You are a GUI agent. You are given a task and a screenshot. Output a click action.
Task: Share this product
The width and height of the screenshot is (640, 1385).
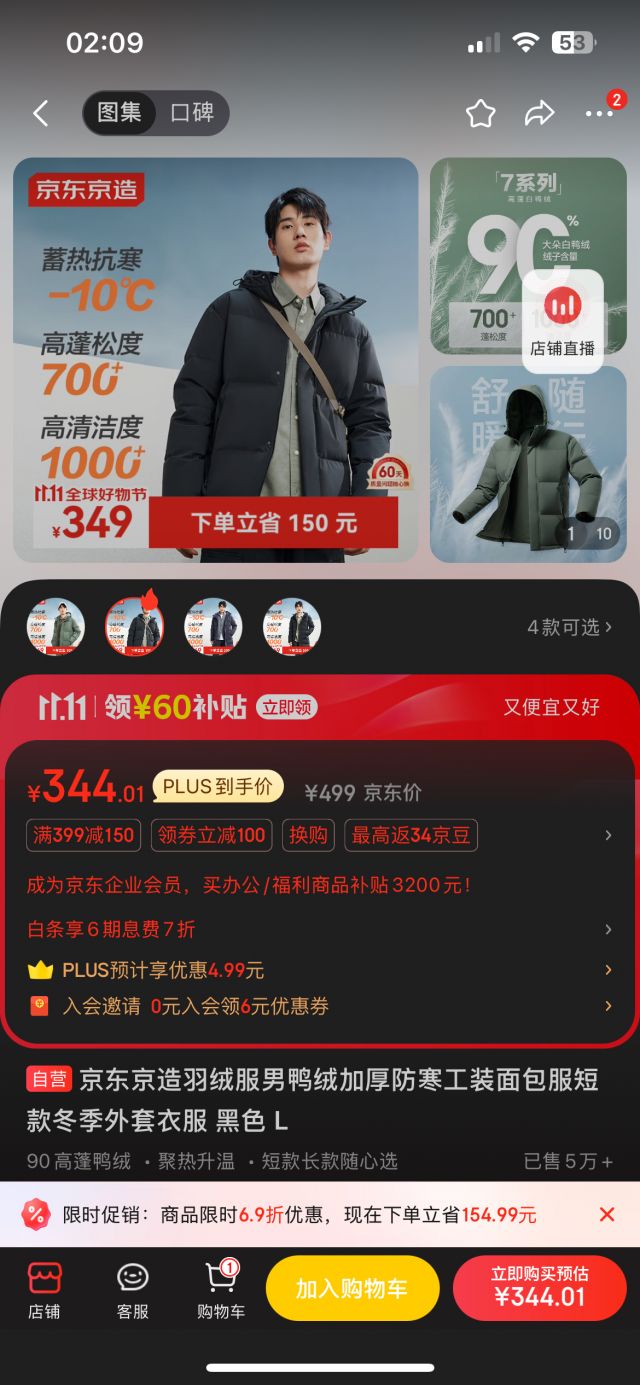[x=540, y=113]
